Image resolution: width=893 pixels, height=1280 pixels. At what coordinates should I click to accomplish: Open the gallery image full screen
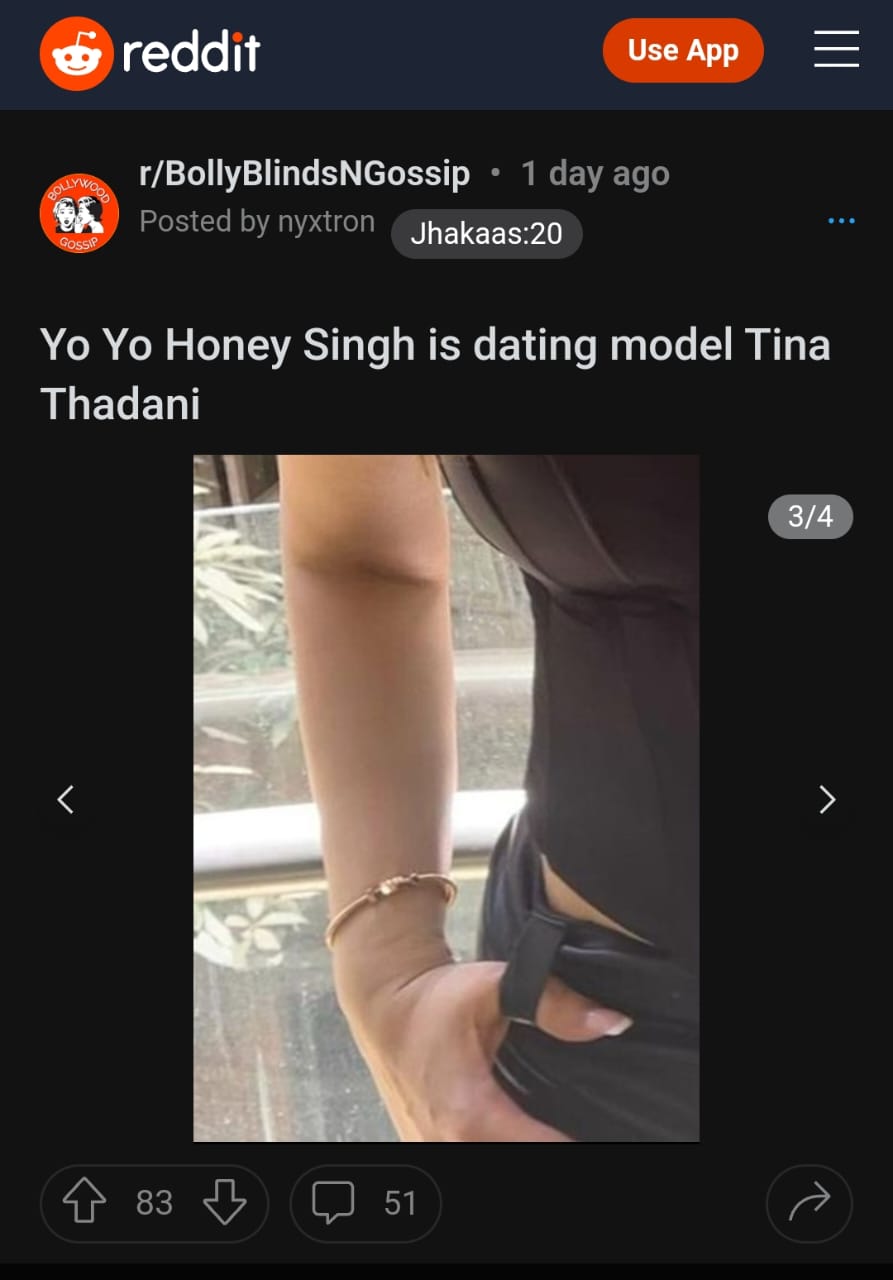[446, 798]
